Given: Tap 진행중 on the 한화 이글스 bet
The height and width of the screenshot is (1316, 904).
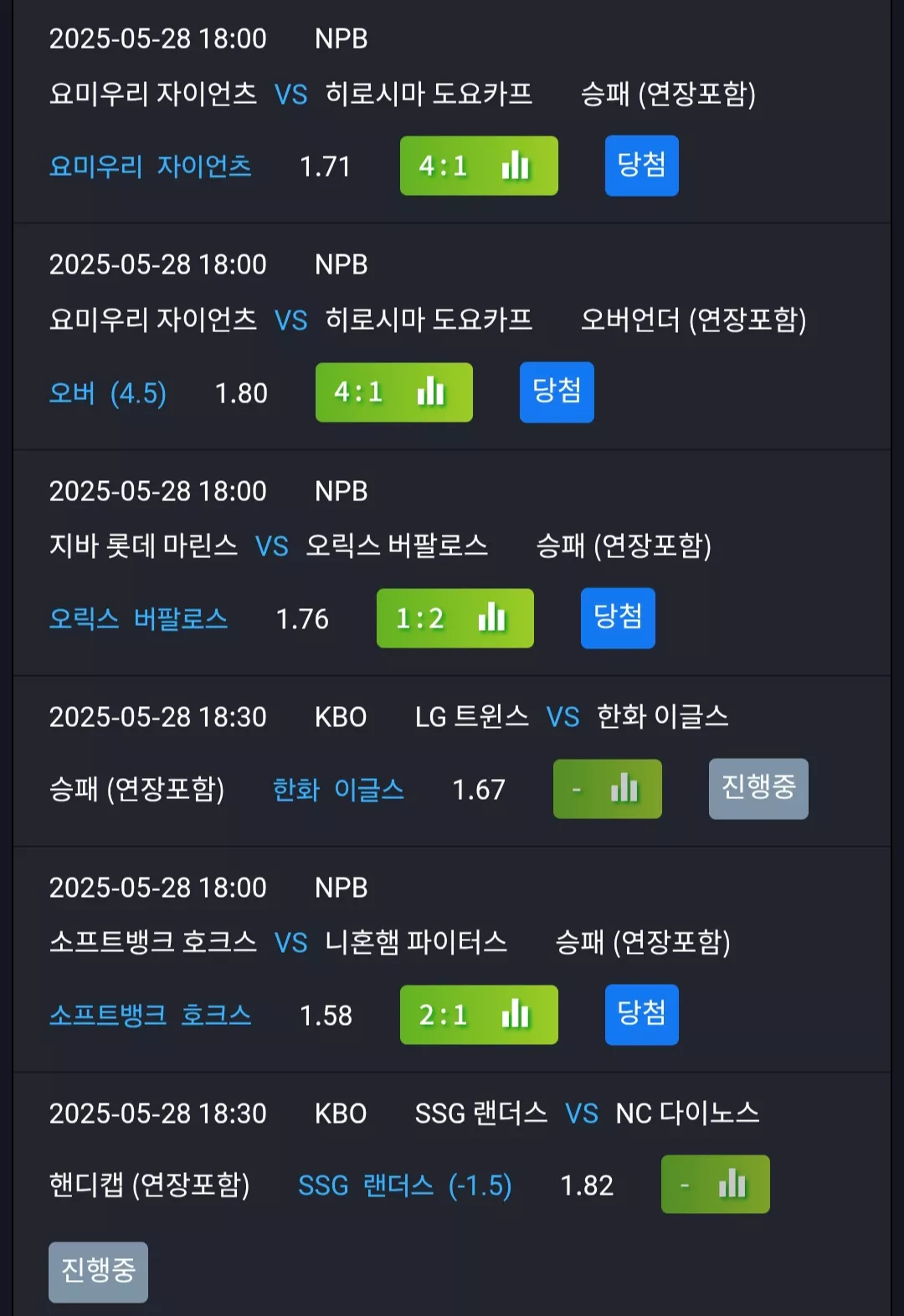Looking at the screenshot, I should (x=758, y=789).
